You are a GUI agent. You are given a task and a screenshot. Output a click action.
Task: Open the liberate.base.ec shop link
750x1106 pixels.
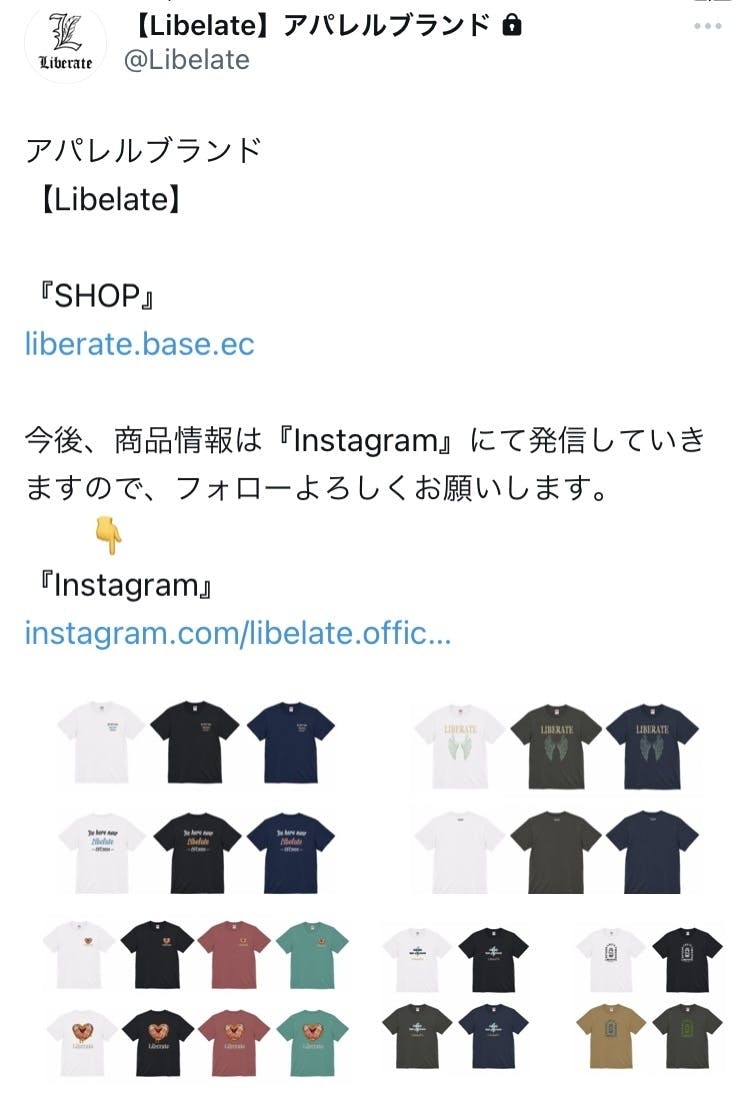click(139, 344)
